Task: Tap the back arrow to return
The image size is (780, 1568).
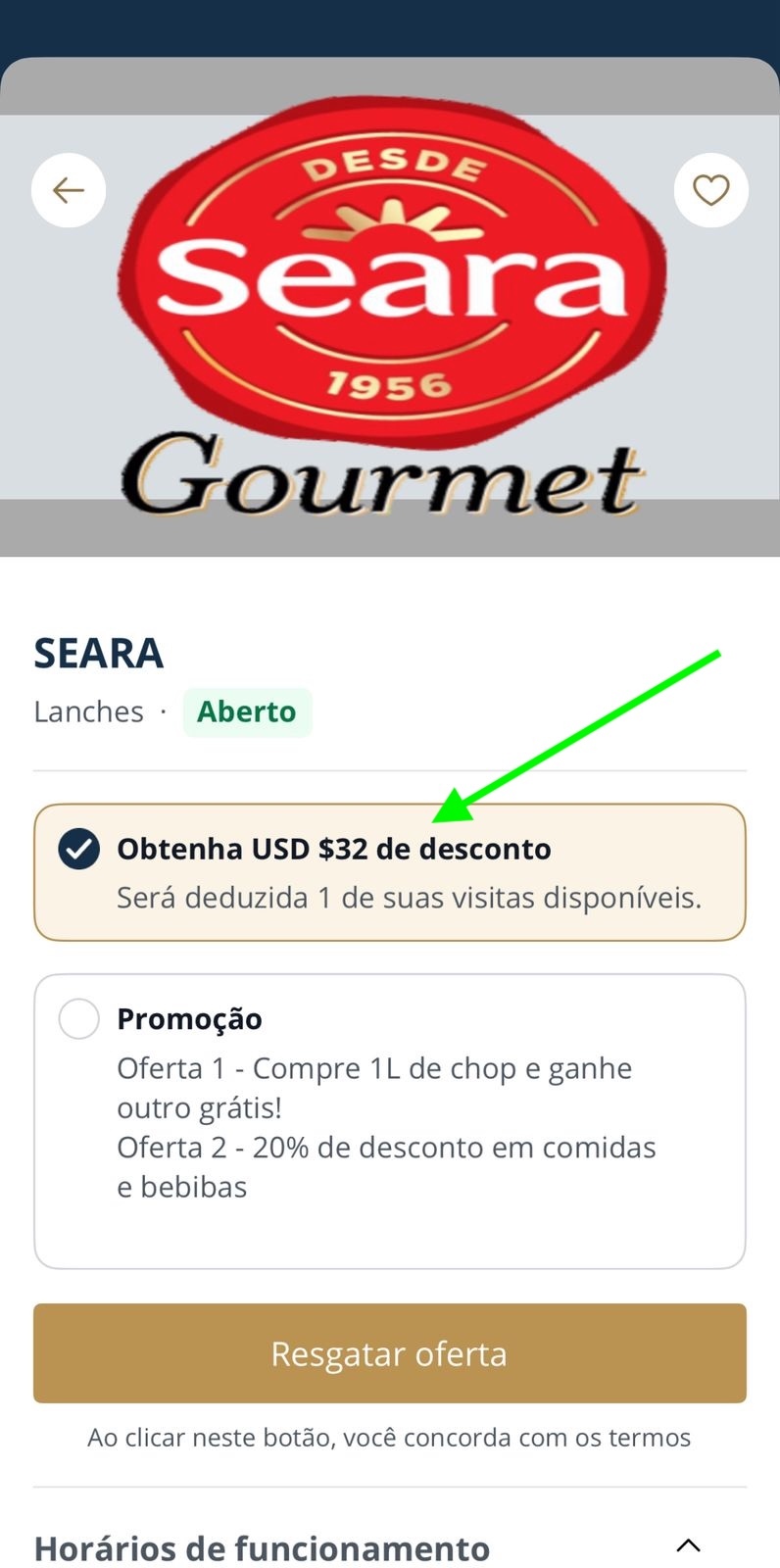Action: (x=68, y=190)
